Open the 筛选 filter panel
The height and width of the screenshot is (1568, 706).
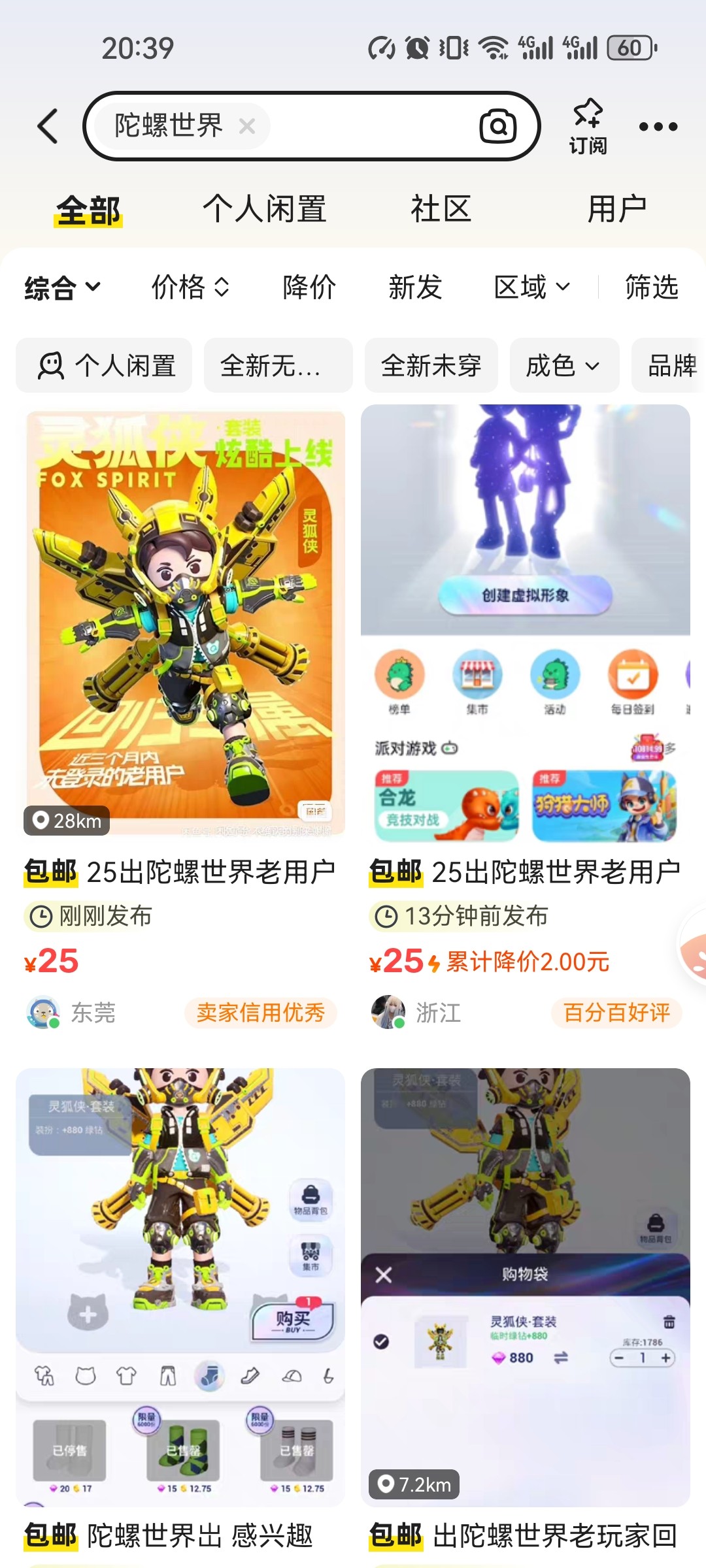651,287
